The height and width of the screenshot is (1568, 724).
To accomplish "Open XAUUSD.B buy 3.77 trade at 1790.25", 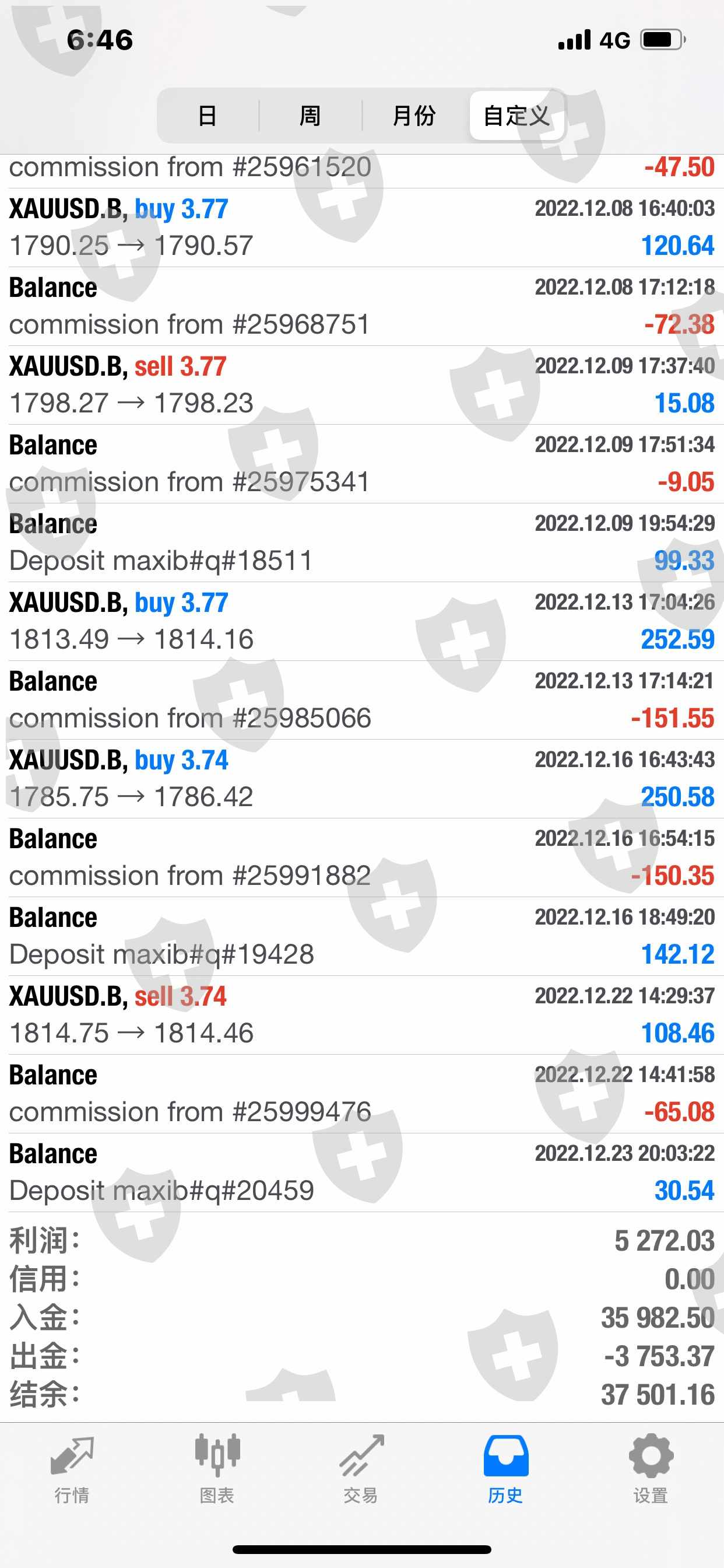I will point(361,228).
